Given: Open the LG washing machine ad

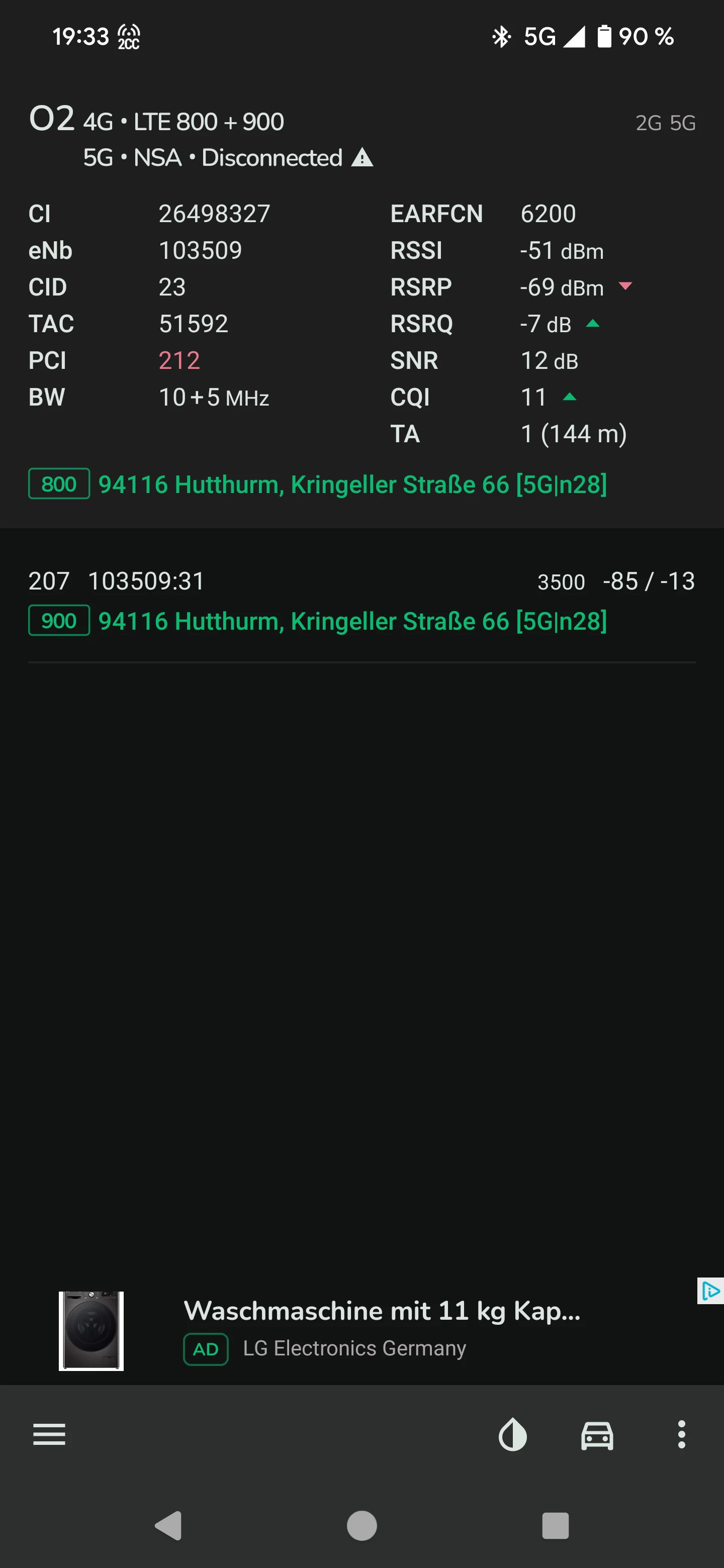Looking at the screenshot, I should pos(381,1312).
